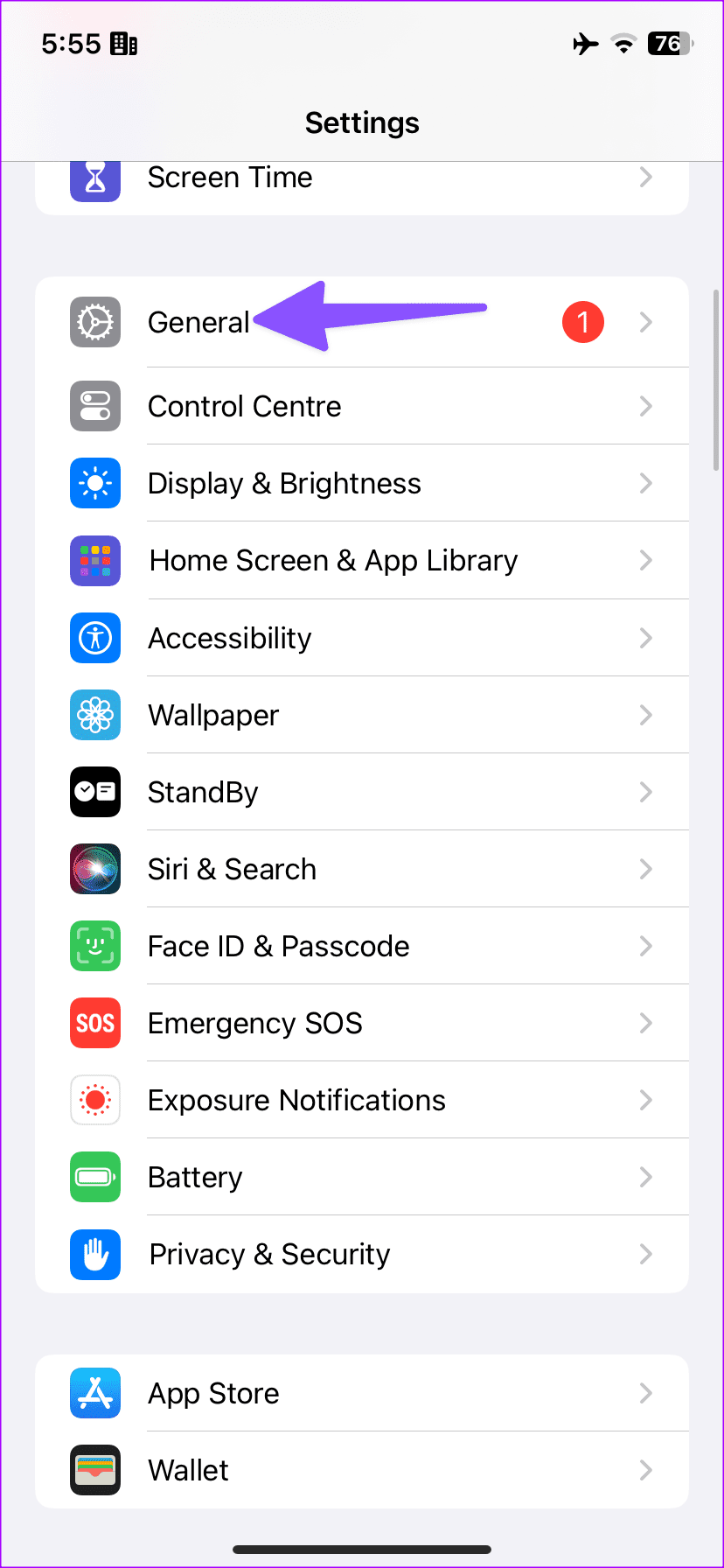Open the Wallet icon

tap(94, 1470)
